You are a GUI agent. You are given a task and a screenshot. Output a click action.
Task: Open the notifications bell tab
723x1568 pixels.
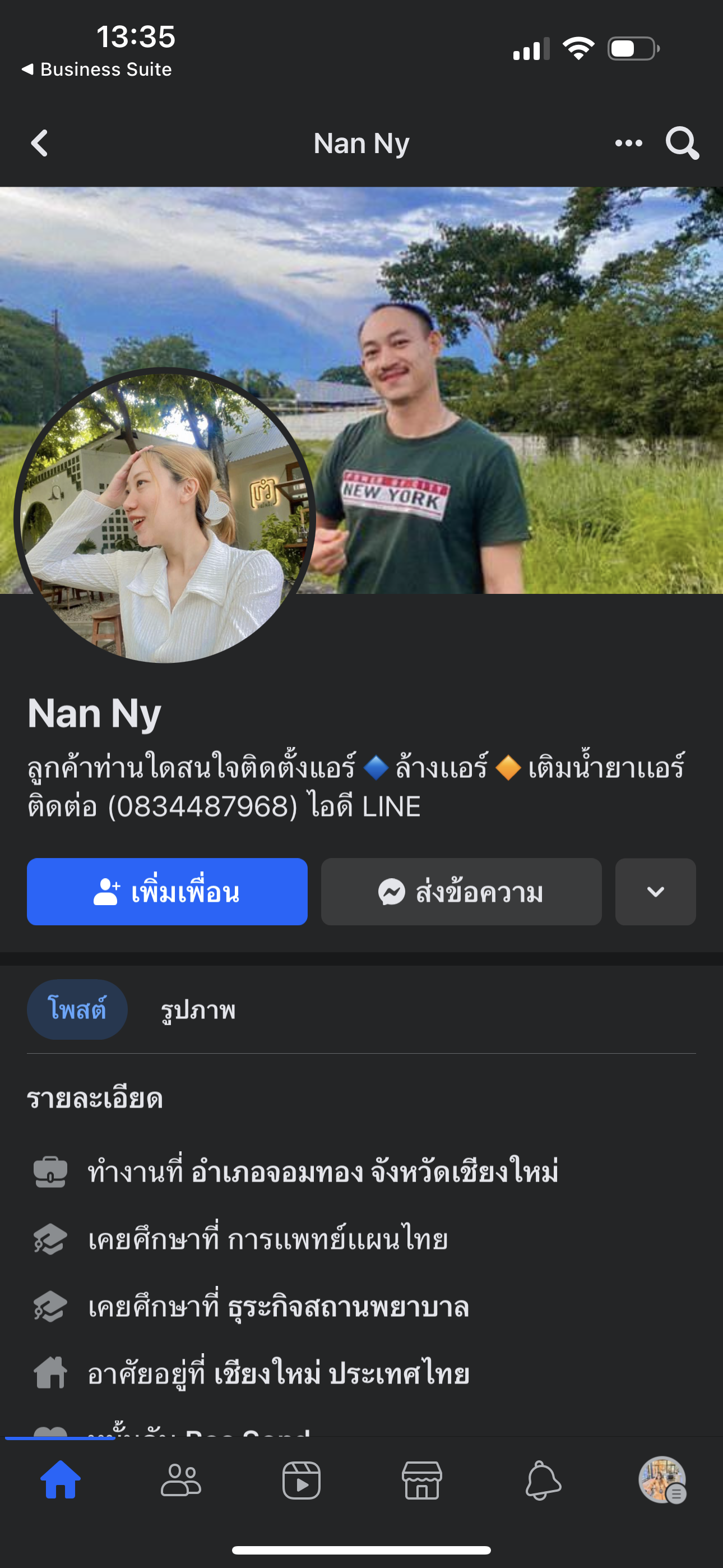pyautogui.click(x=543, y=1481)
